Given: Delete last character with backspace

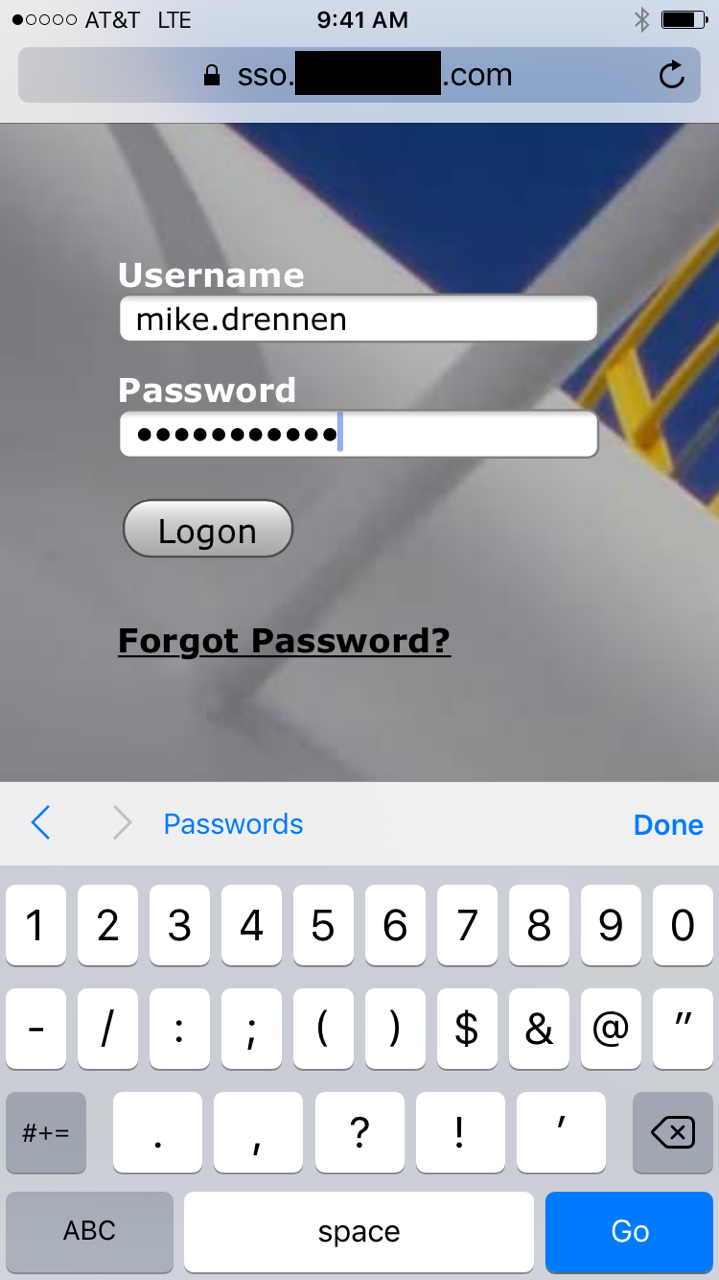Looking at the screenshot, I should point(672,1133).
